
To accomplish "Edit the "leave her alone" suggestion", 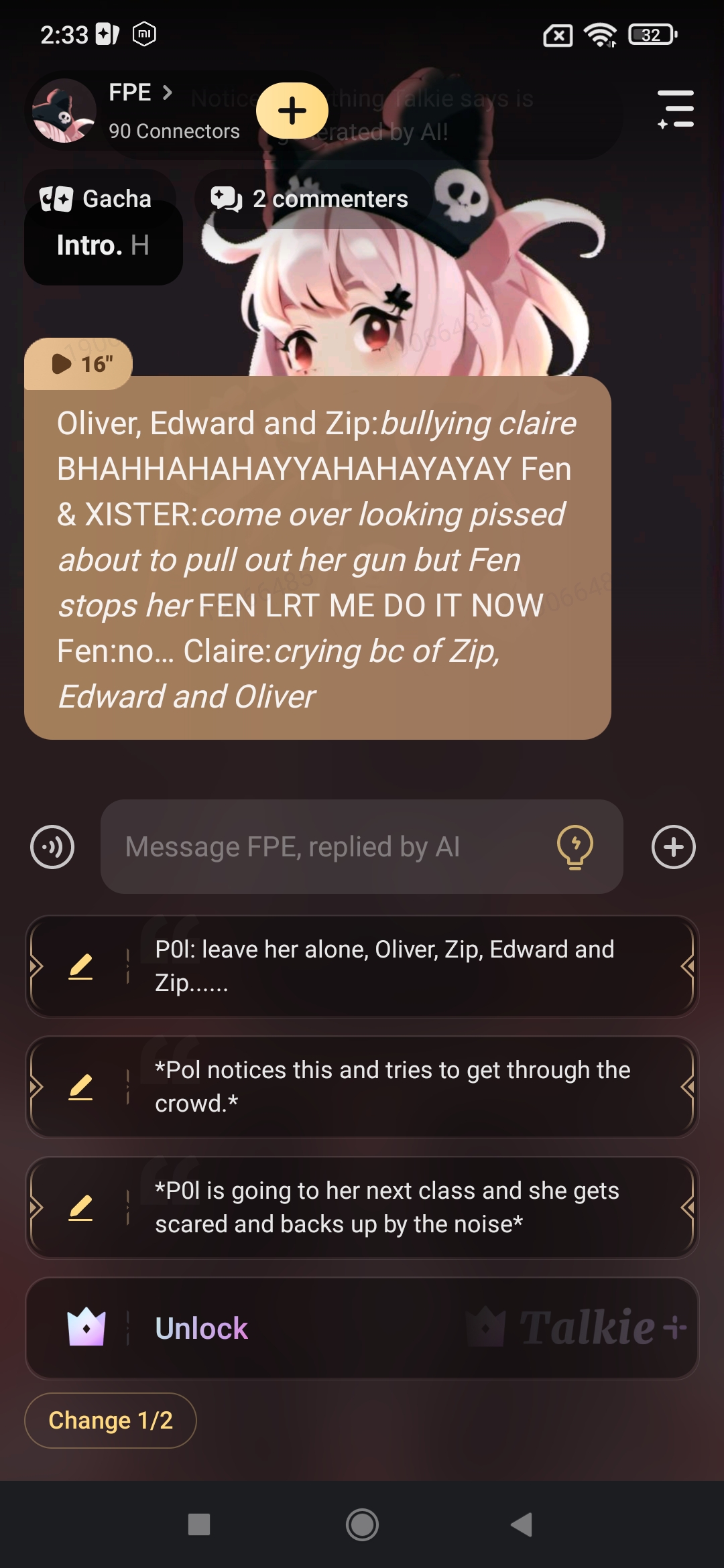I will pos(80,966).
